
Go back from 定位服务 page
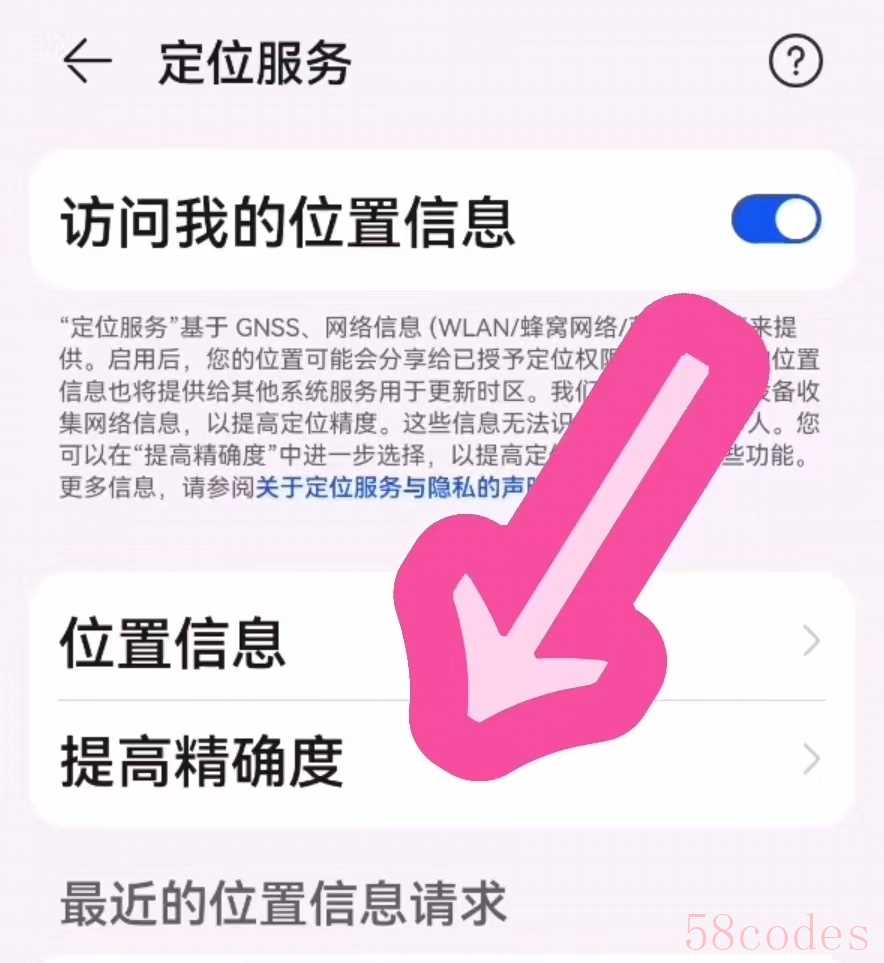(88, 64)
